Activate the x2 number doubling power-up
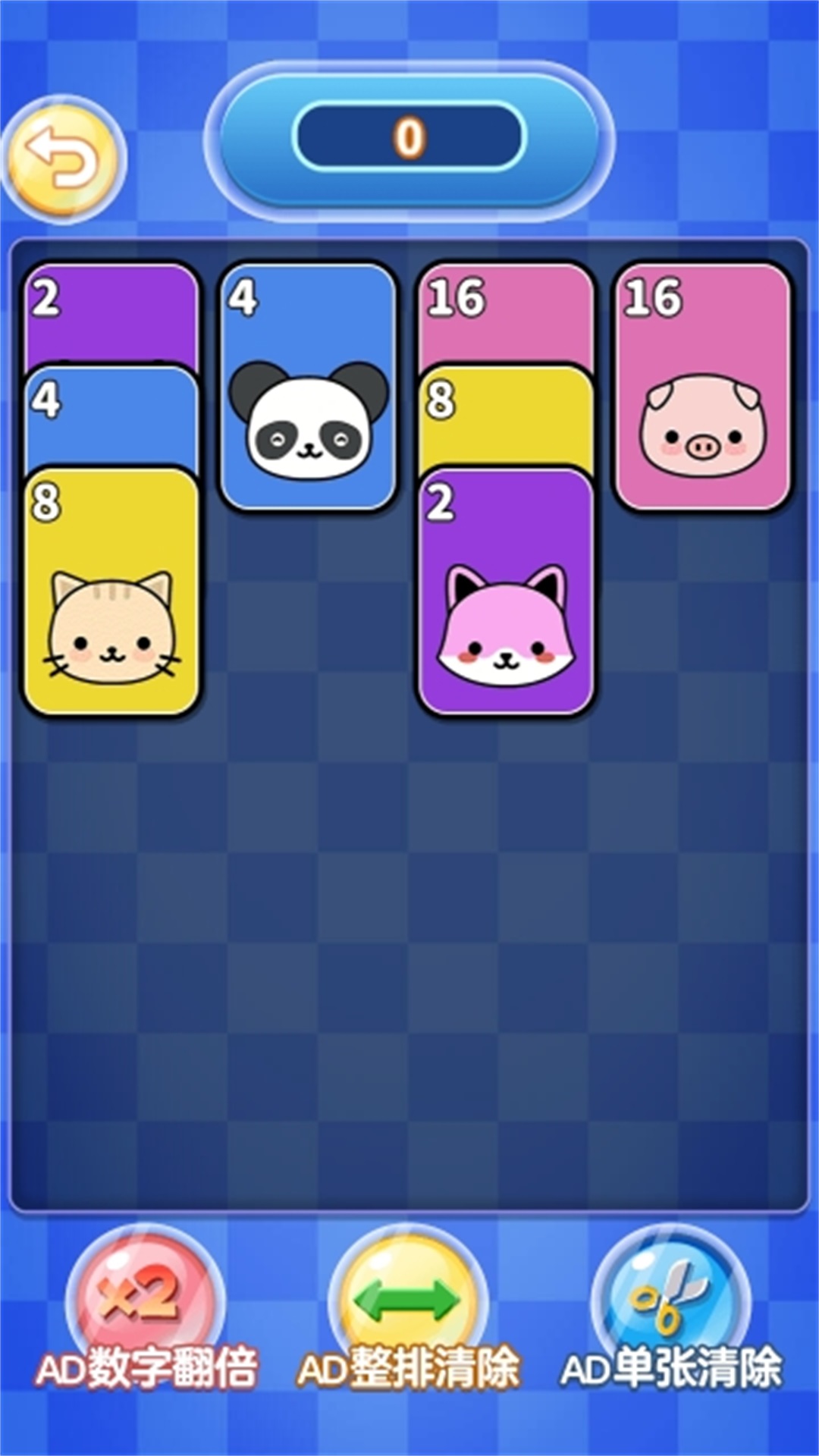The width and height of the screenshot is (819, 1456). click(x=144, y=1298)
